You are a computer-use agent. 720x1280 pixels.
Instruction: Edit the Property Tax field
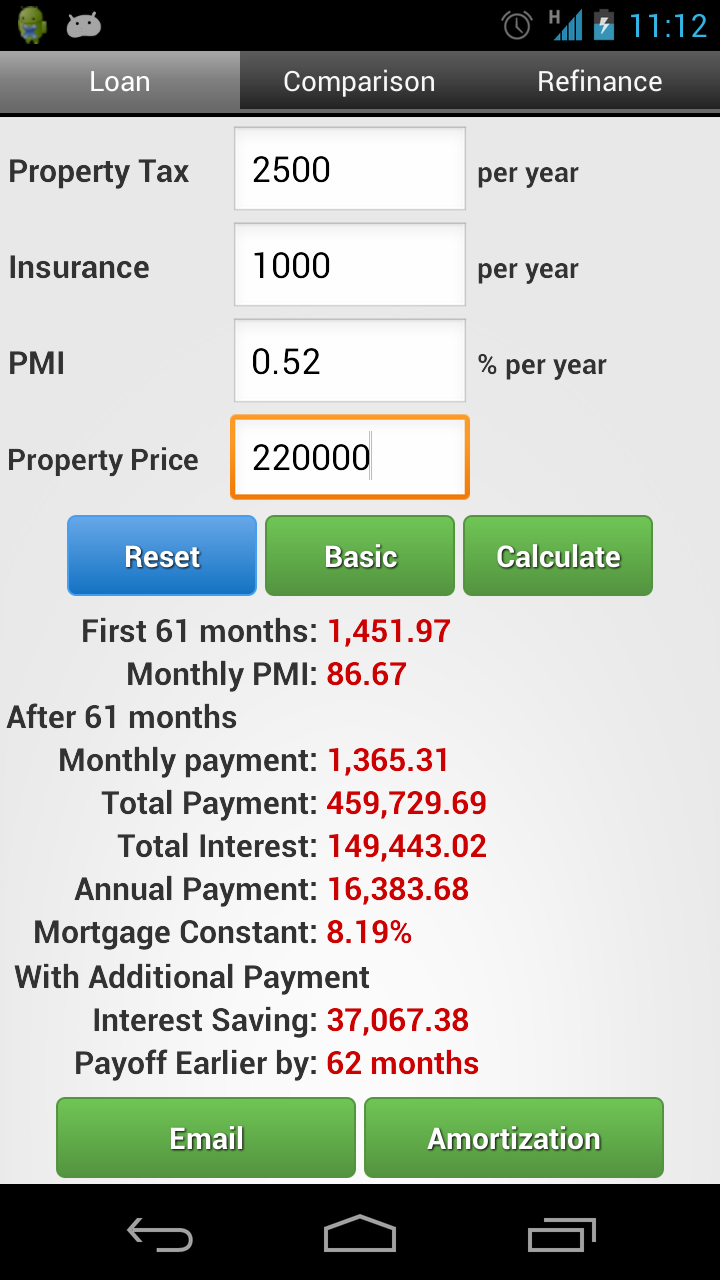[350, 169]
